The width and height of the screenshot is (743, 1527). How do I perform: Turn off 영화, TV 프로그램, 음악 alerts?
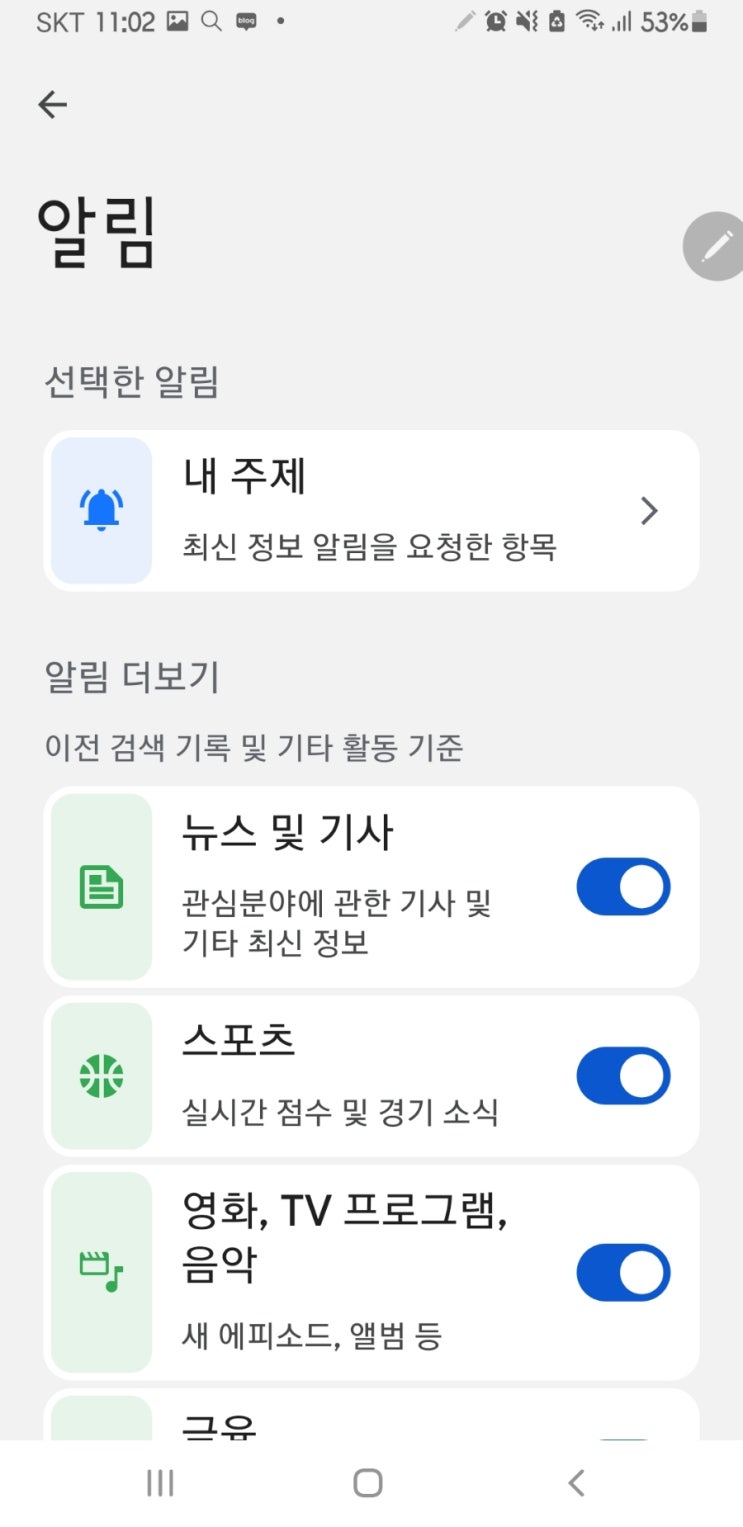(x=623, y=1272)
